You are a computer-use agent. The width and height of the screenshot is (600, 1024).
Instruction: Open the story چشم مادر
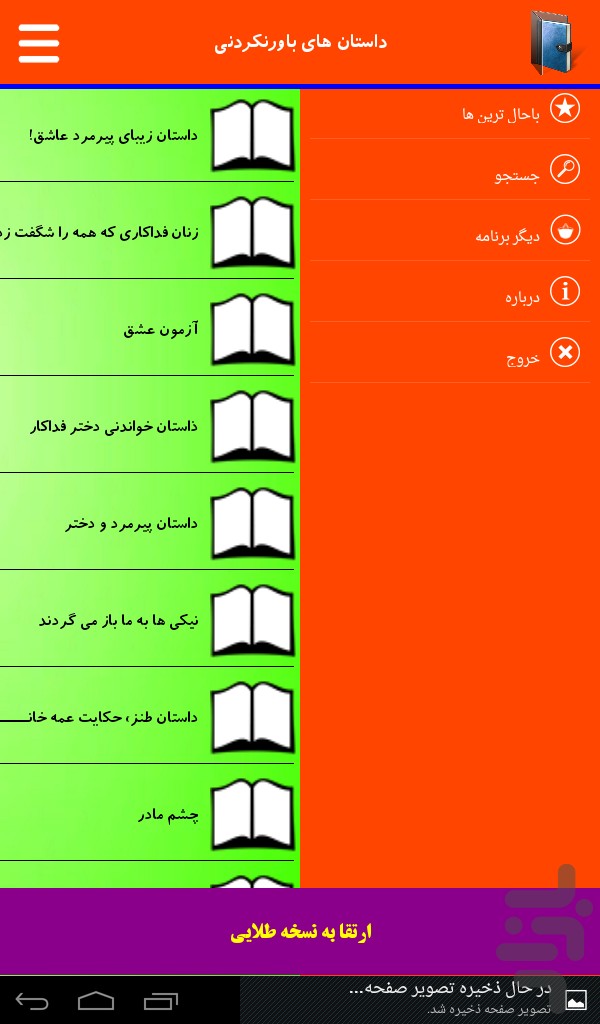pos(147,814)
